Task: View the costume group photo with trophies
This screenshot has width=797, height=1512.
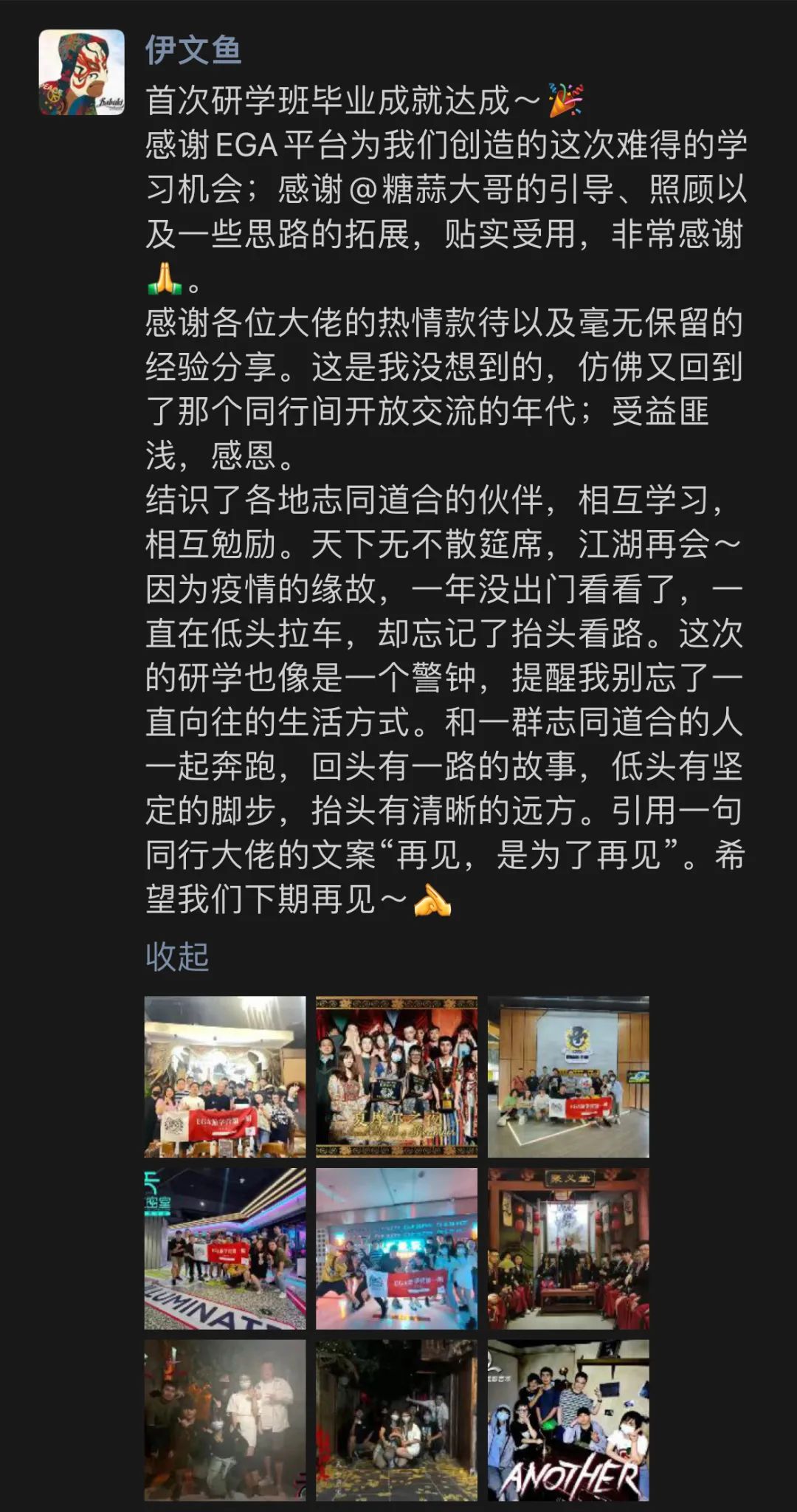Action: (x=396, y=1076)
